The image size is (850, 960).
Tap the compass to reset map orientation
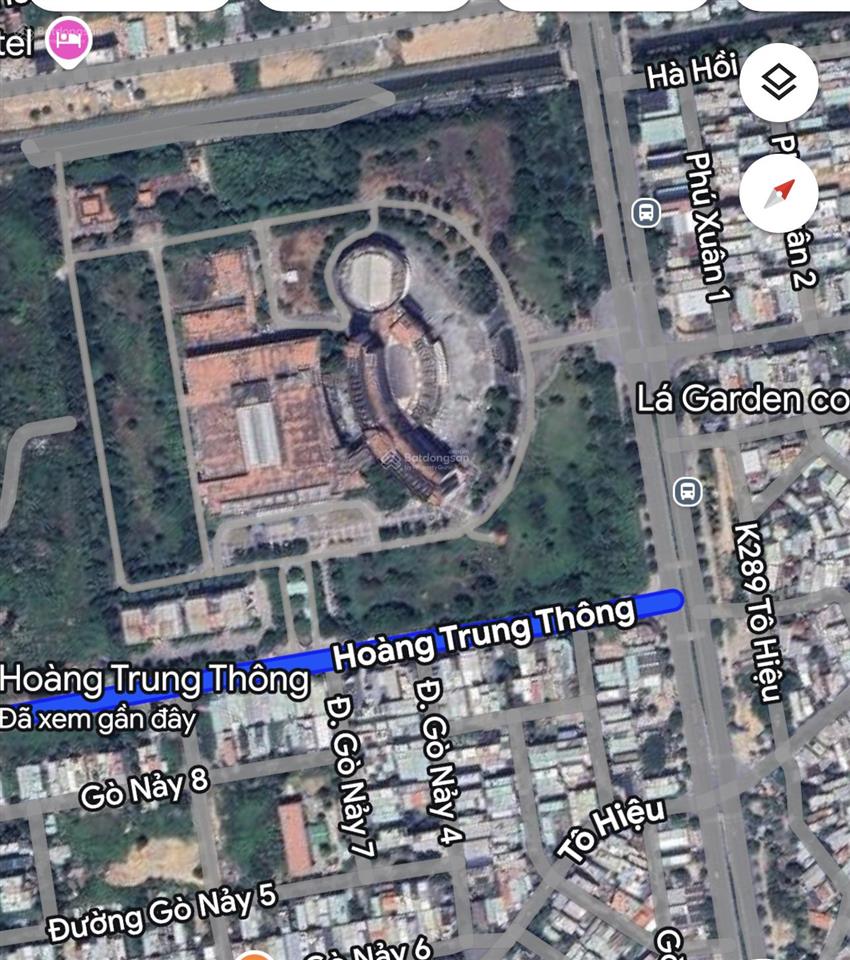click(779, 193)
